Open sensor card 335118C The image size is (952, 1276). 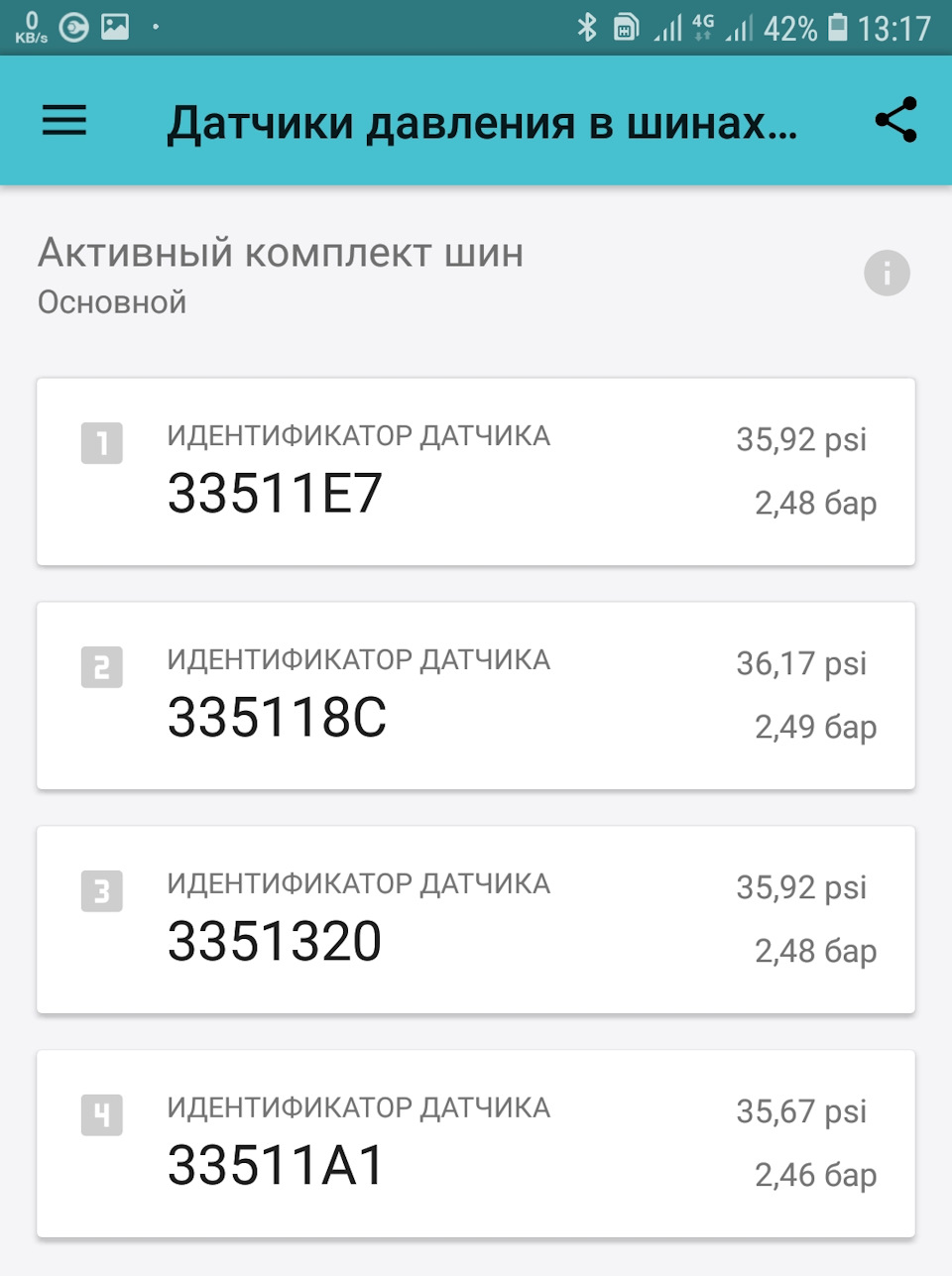[x=476, y=696]
